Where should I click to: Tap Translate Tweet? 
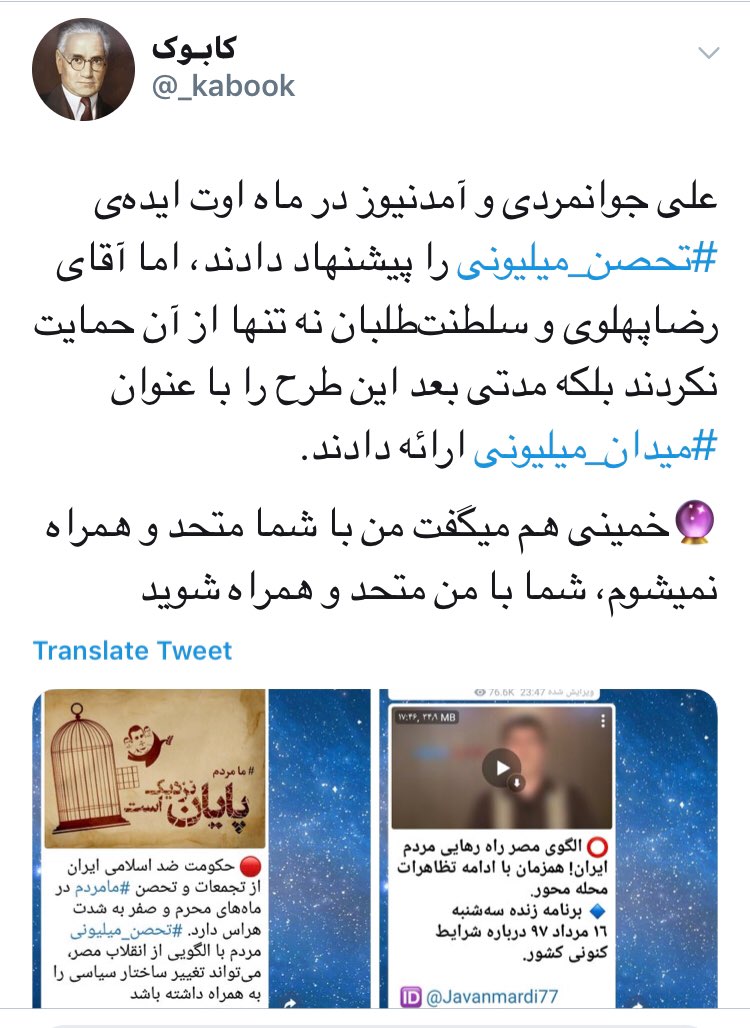(132, 651)
